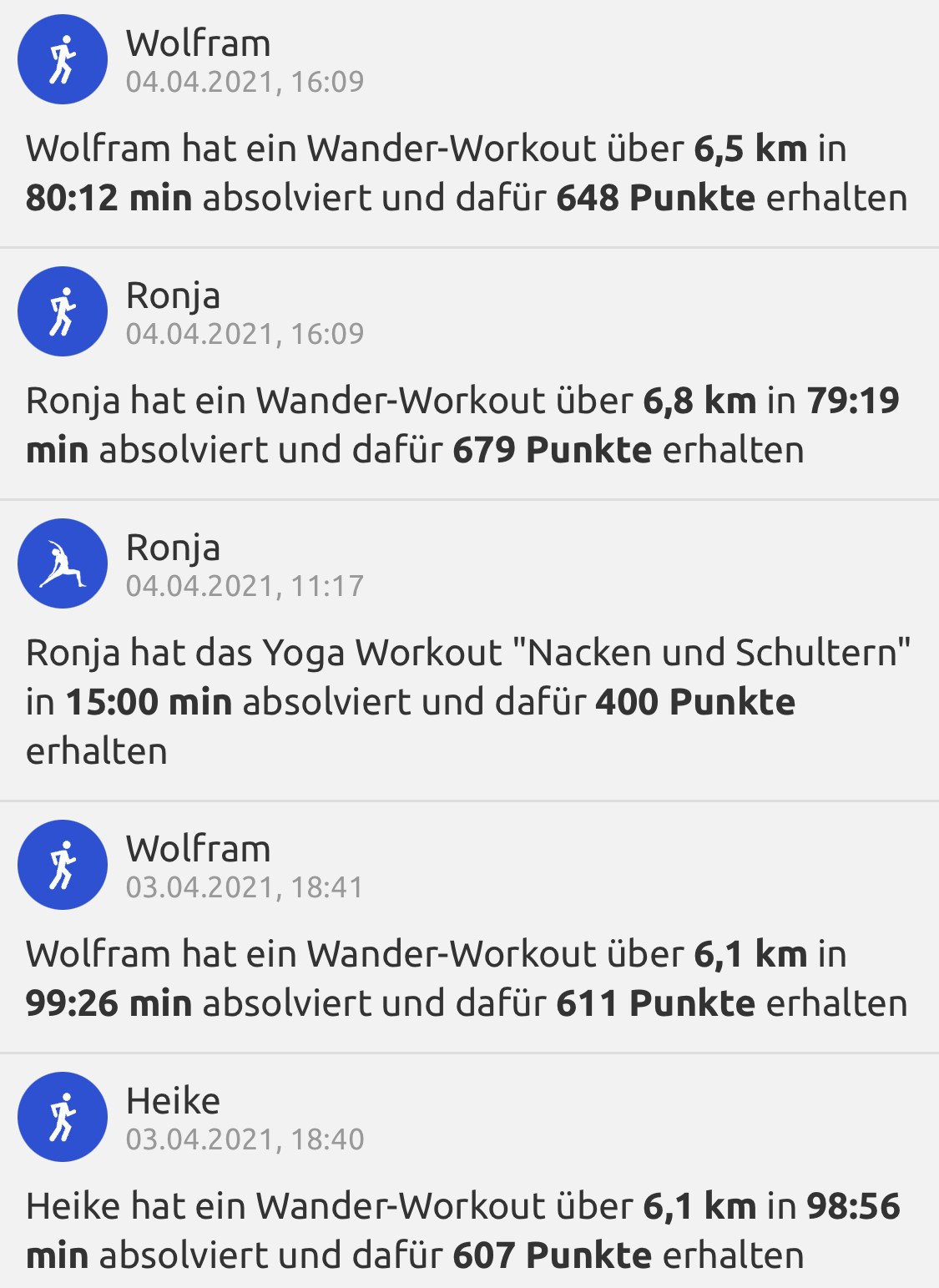This screenshot has height=1288, width=939.
Task: Open Wolfram's avatar from the 03.04.2021 entry
Action: (62, 865)
